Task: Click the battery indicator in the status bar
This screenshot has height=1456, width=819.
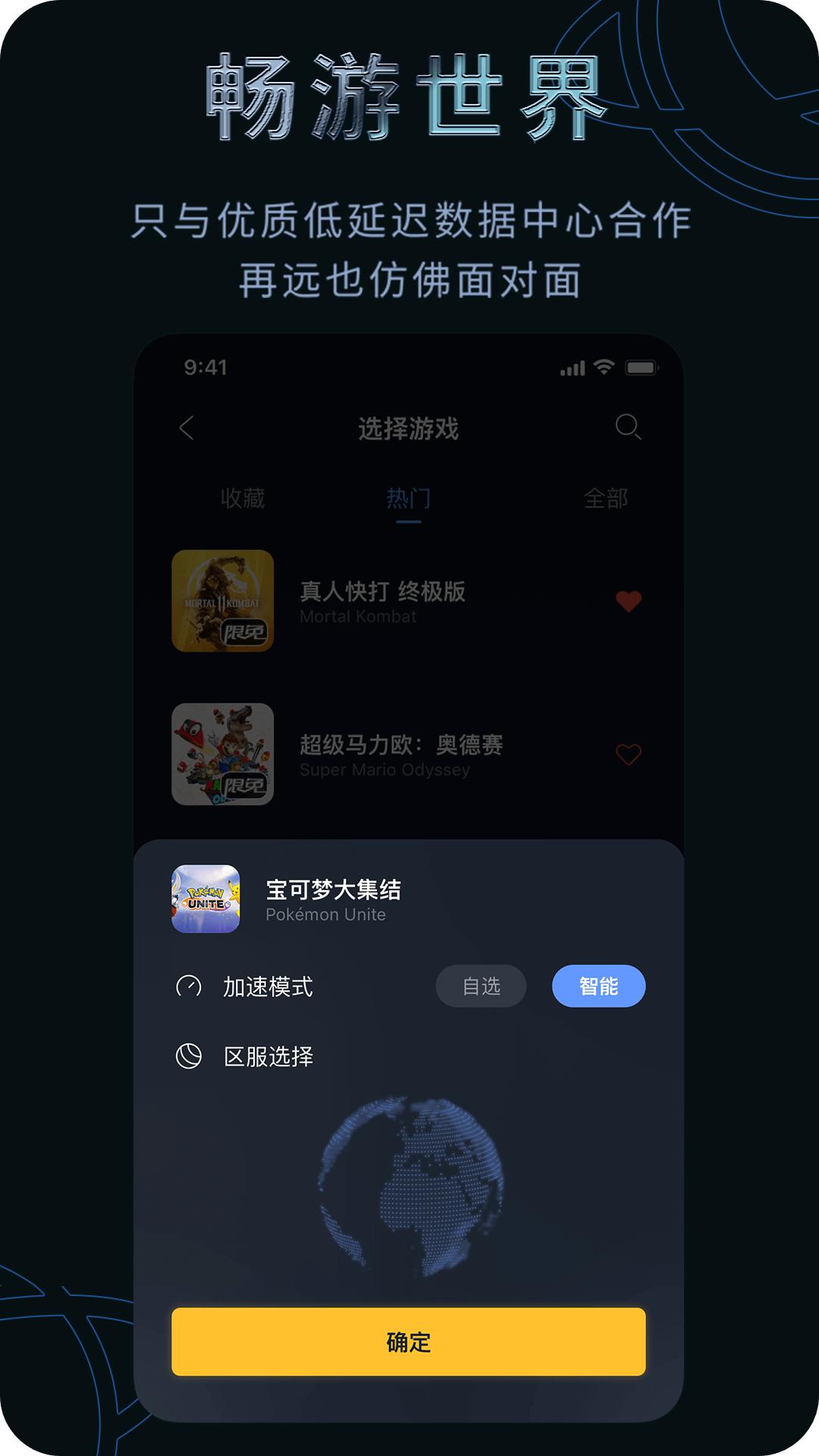Action: click(643, 366)
